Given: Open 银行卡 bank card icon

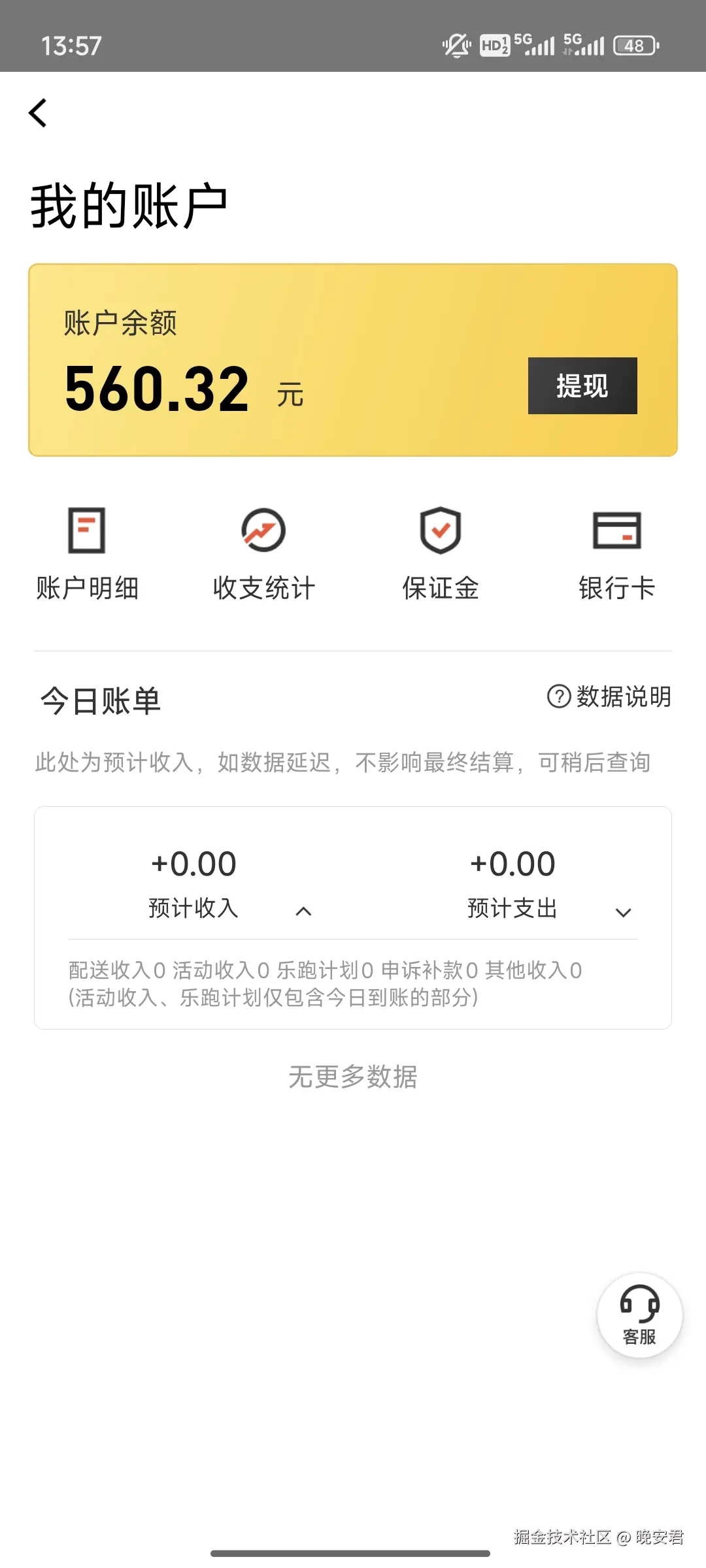Looking at the screenshot, I should tap(618, 532).
